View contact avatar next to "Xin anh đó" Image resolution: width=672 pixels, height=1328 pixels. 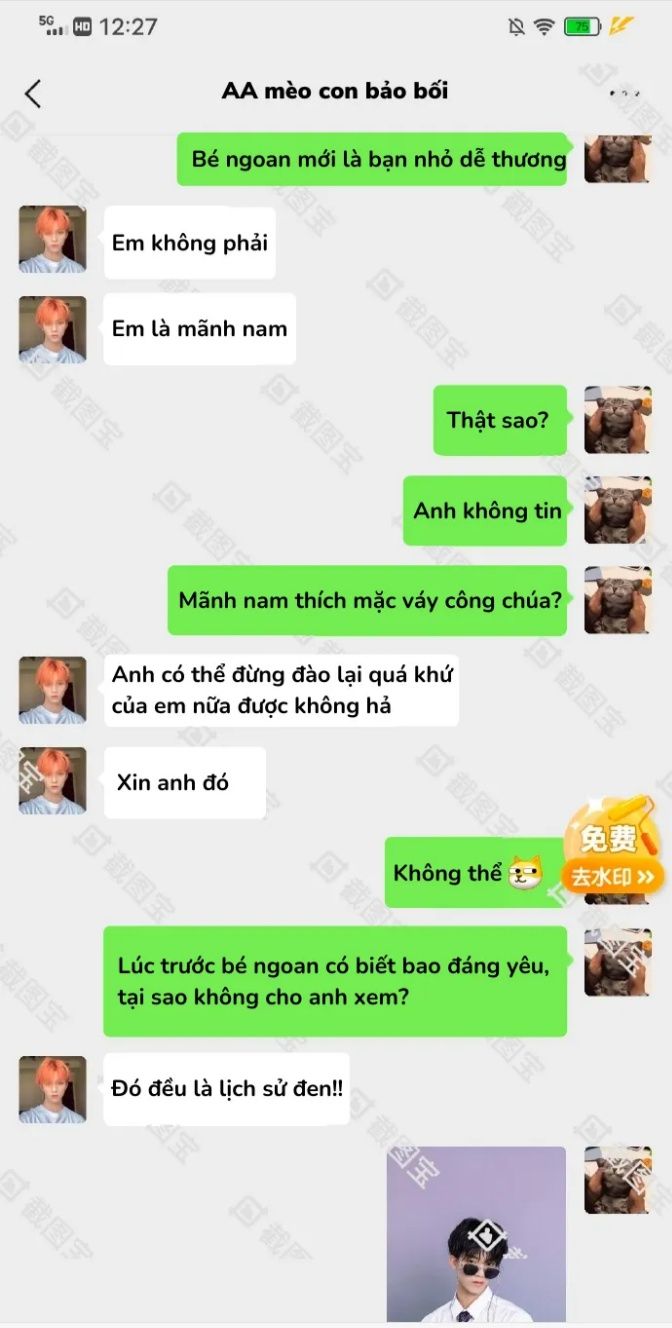click(52, 781)
